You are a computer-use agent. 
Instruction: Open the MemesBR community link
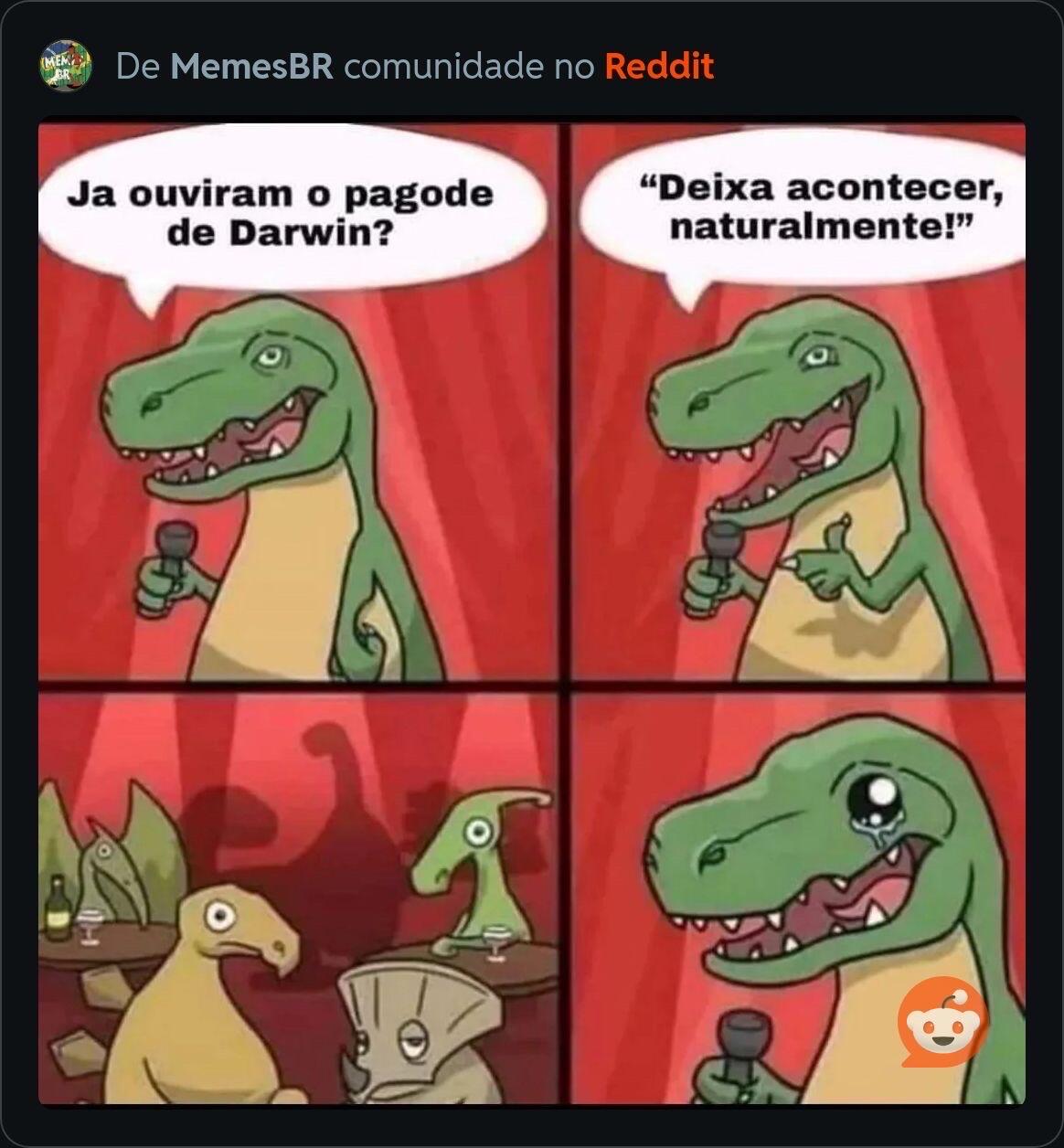point(251,67)
